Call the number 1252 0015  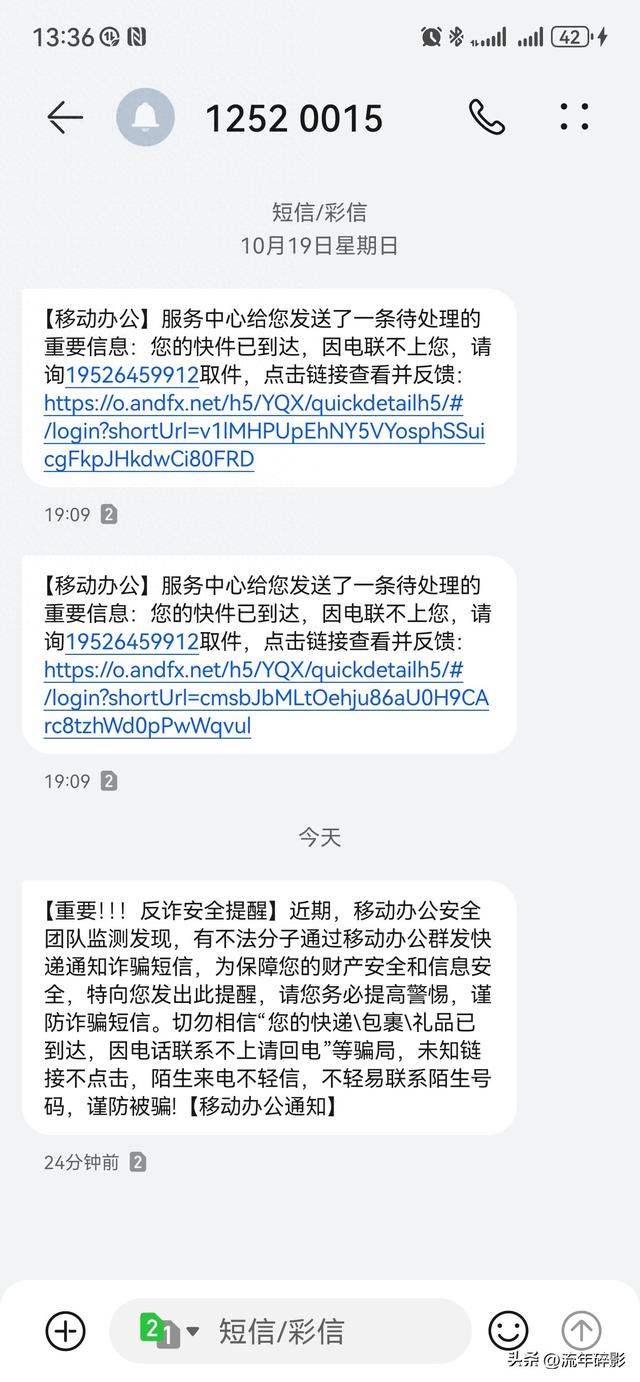[x=487, y=118]
